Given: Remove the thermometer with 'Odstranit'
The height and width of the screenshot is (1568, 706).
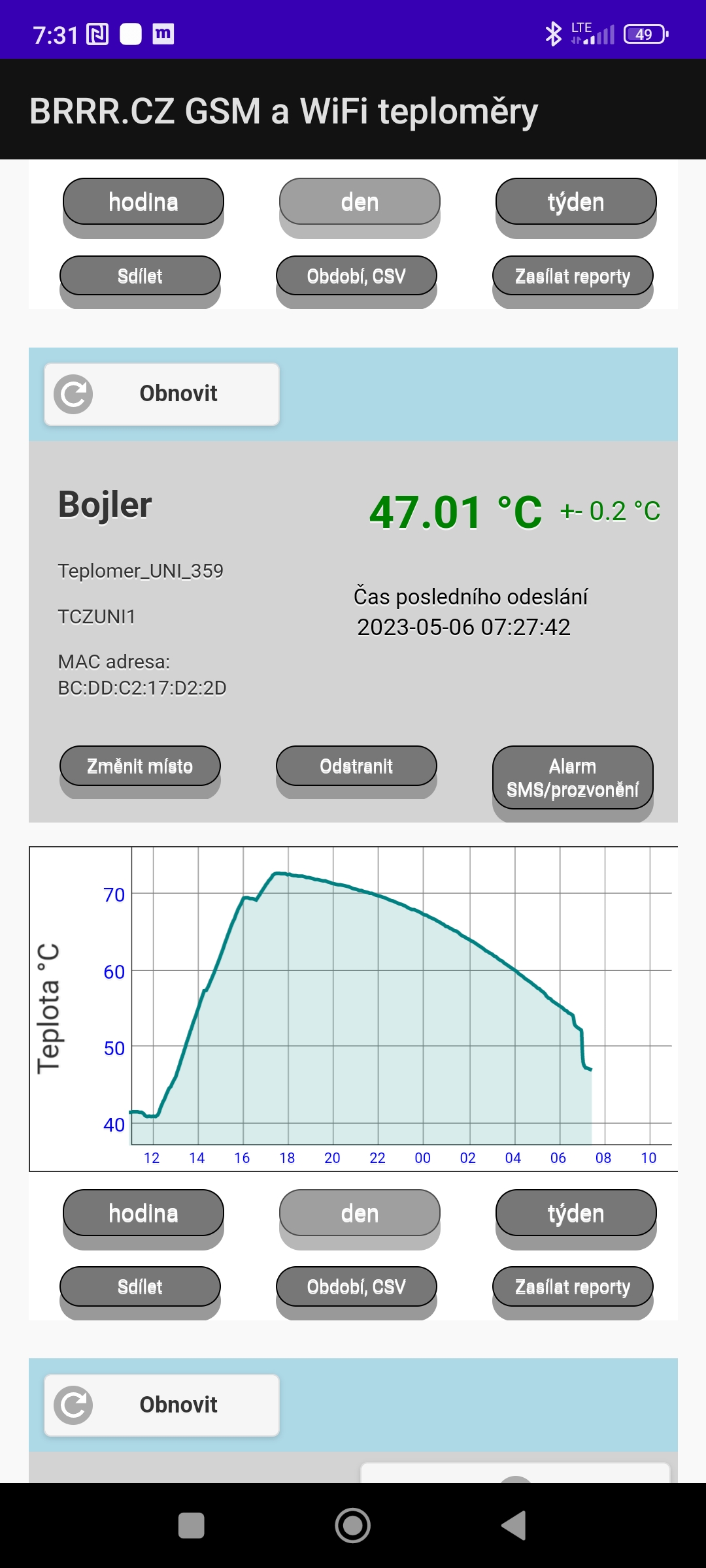Looking at the screenshot, I should (356, 766).
